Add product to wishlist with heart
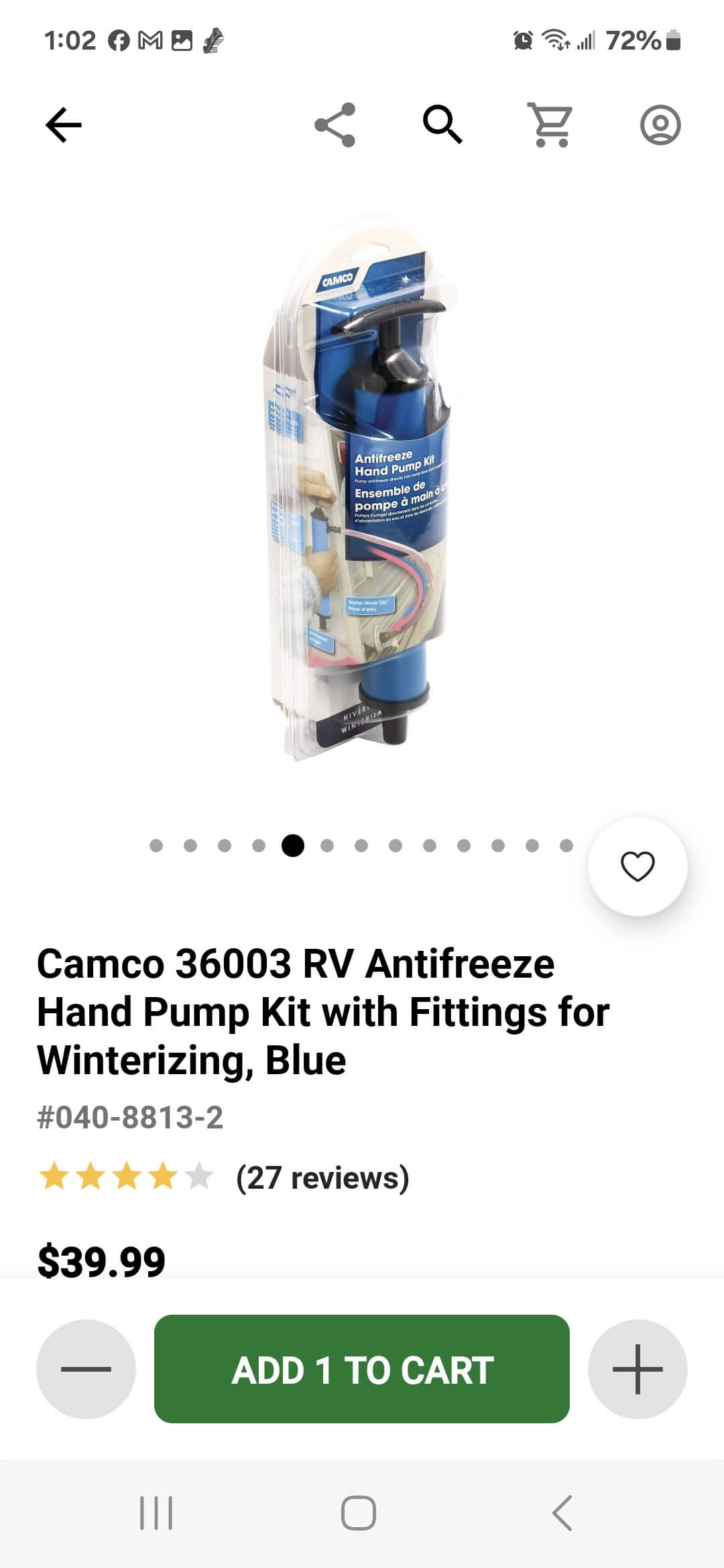Screen dimensions: 724x1568 [638, 866]
